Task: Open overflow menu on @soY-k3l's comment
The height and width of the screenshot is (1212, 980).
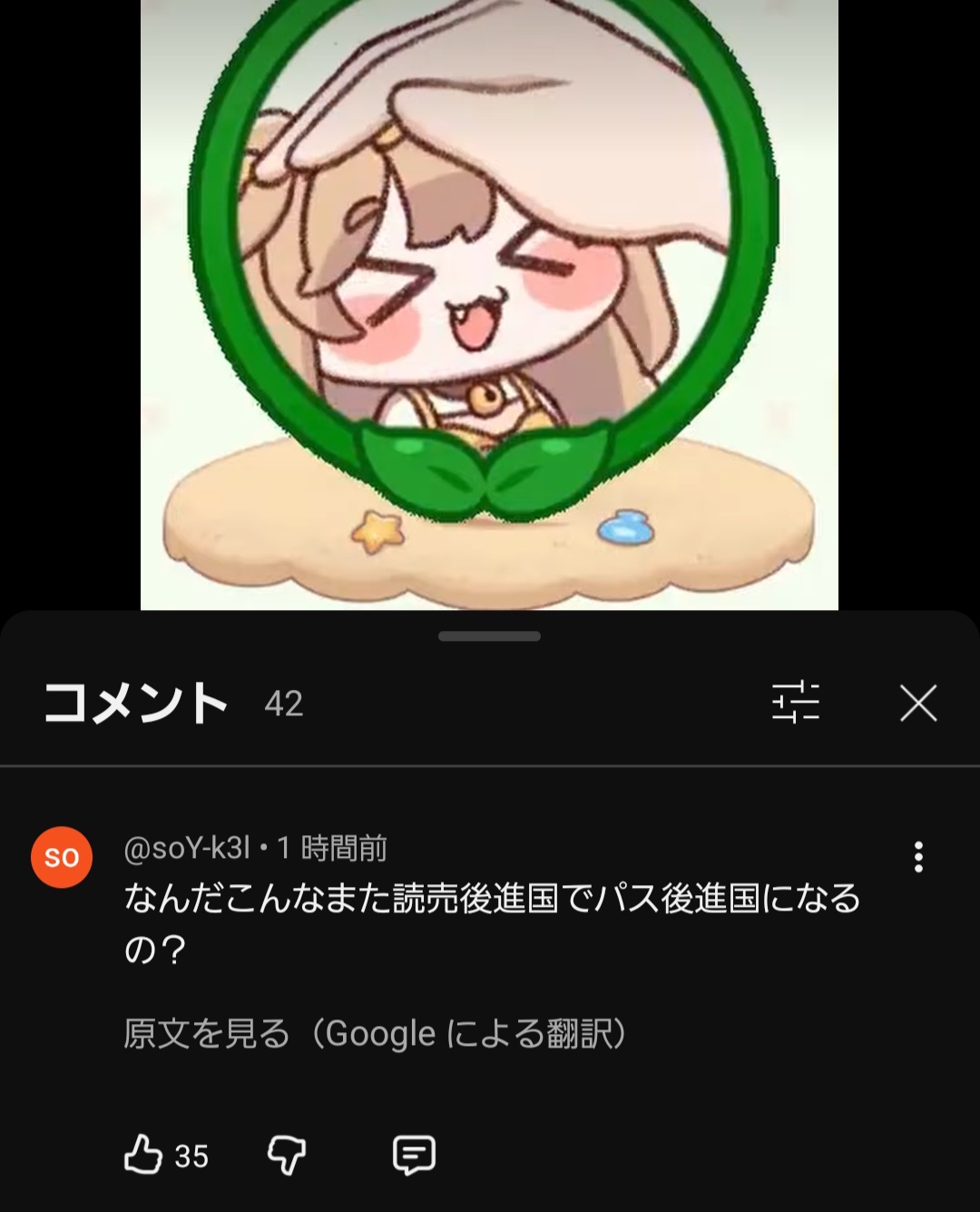Action: [x=918, y=856]
